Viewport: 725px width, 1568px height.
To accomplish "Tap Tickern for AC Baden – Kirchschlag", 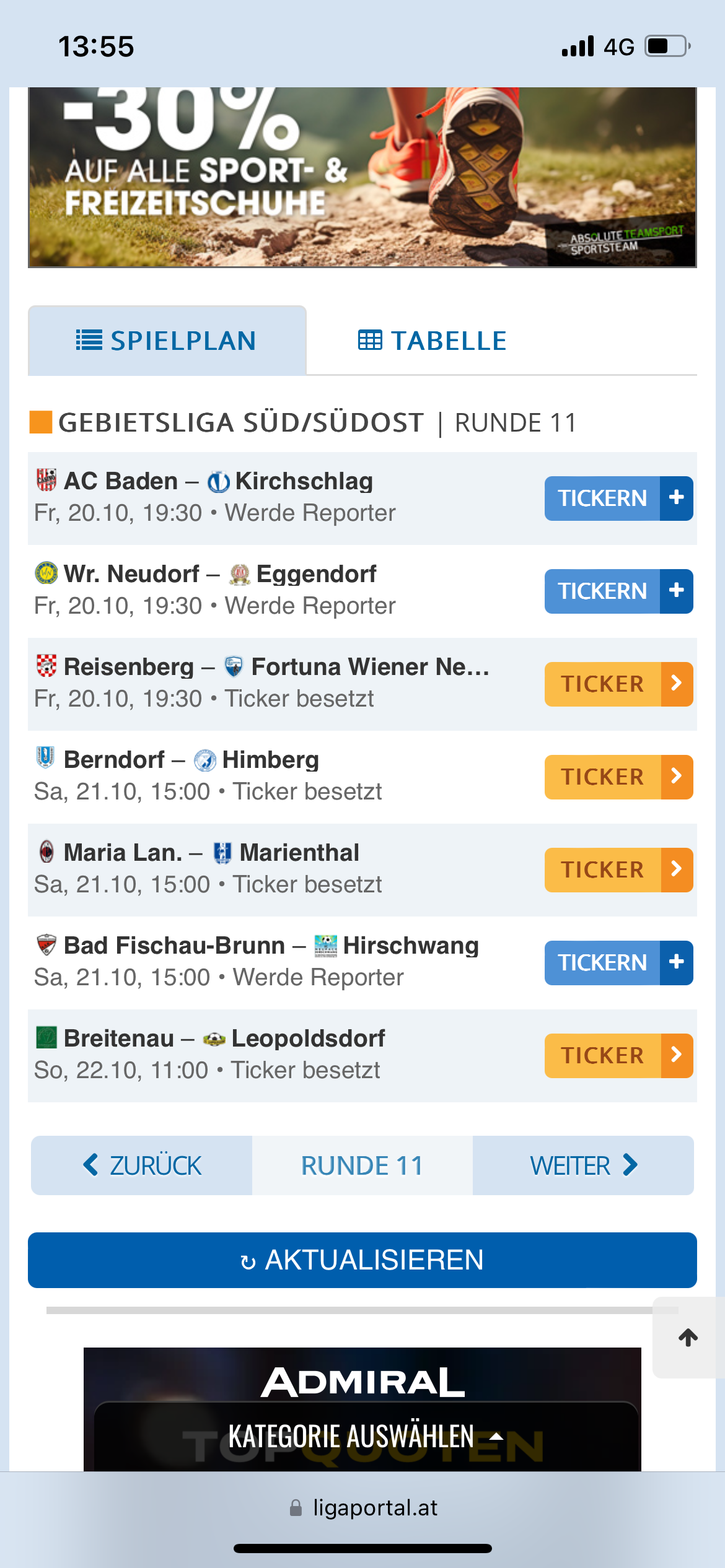I will coord(618,499).
